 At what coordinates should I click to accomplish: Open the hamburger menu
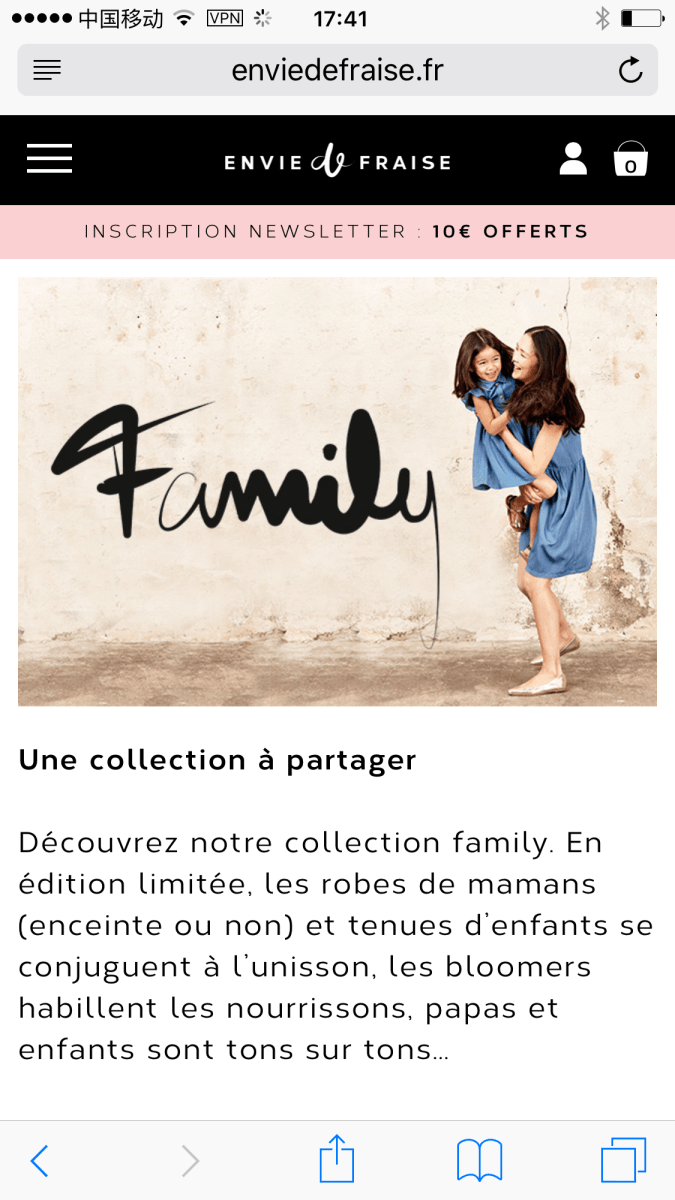pos(49,159)
